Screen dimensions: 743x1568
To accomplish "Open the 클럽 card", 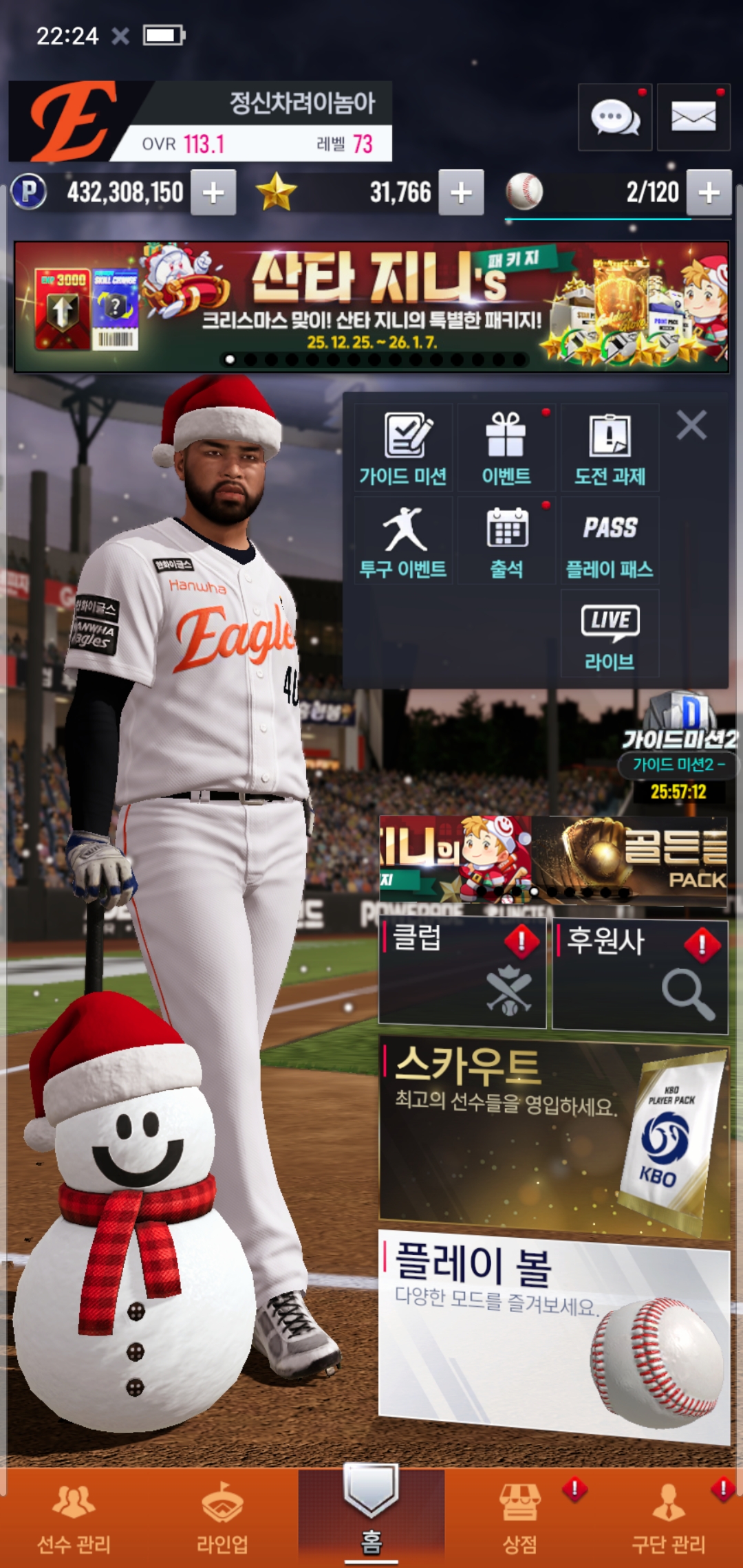I will pos(462,973).
